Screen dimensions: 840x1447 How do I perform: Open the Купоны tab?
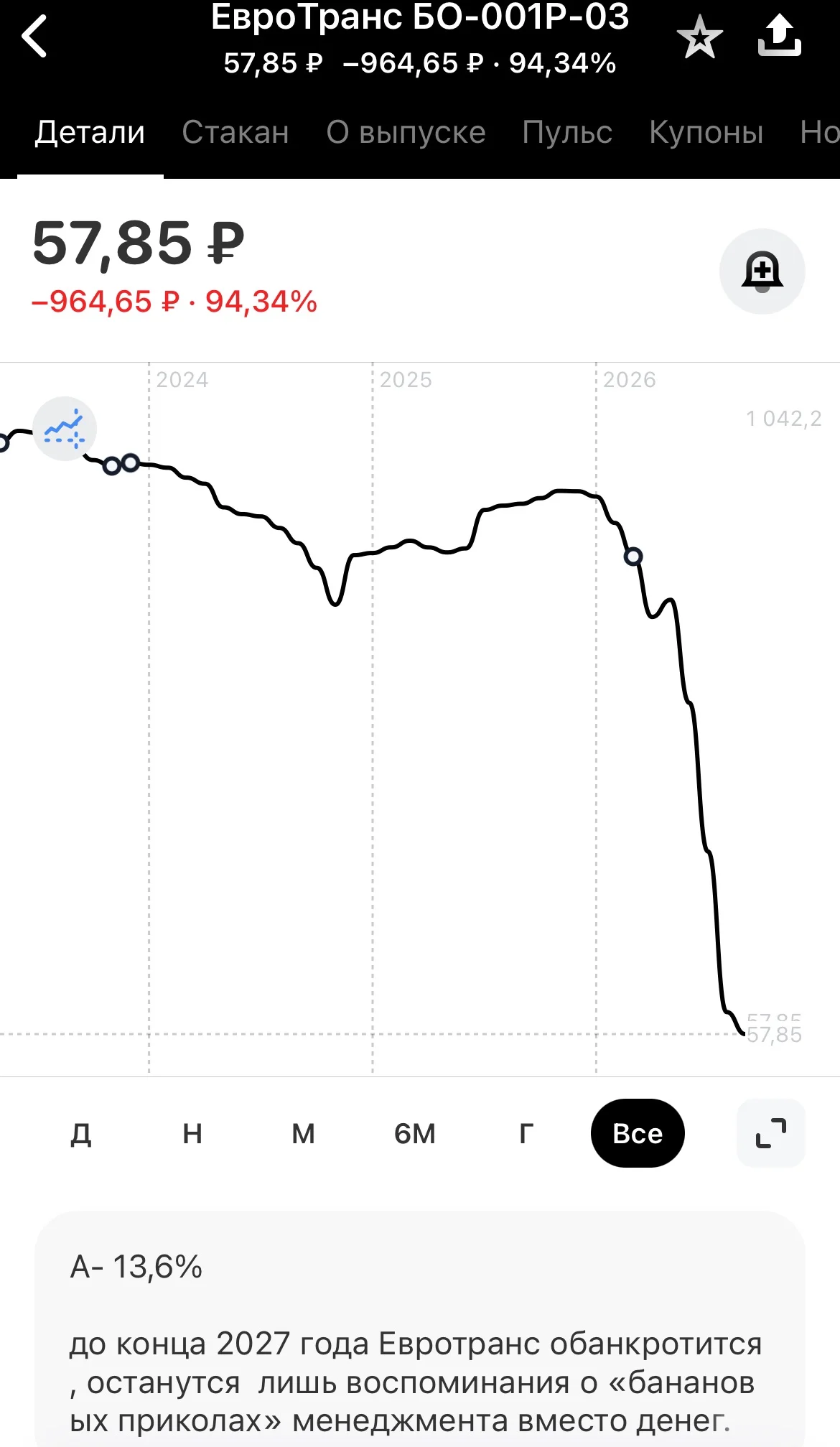pyautogui.click(x=706, y=132)
